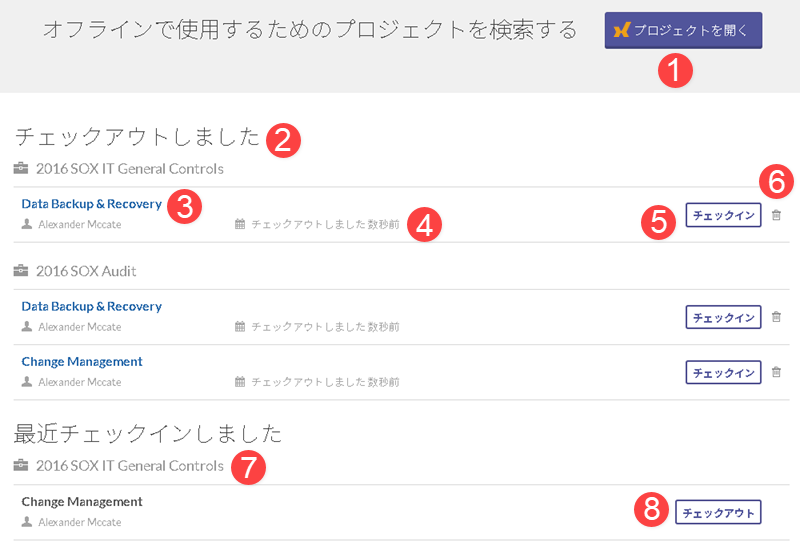
Task: Open Data Backup & Recovery under 2016 SOX Audit
Action: click(91, 307)
